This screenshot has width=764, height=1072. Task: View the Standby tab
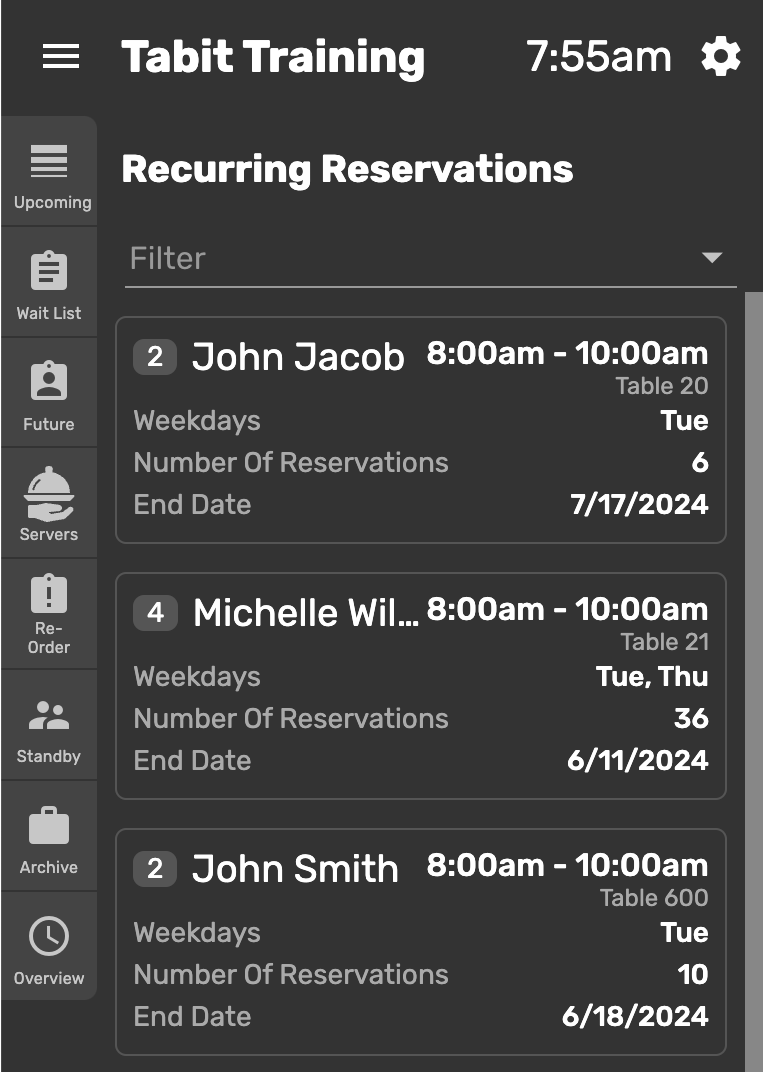click(49, 725)
